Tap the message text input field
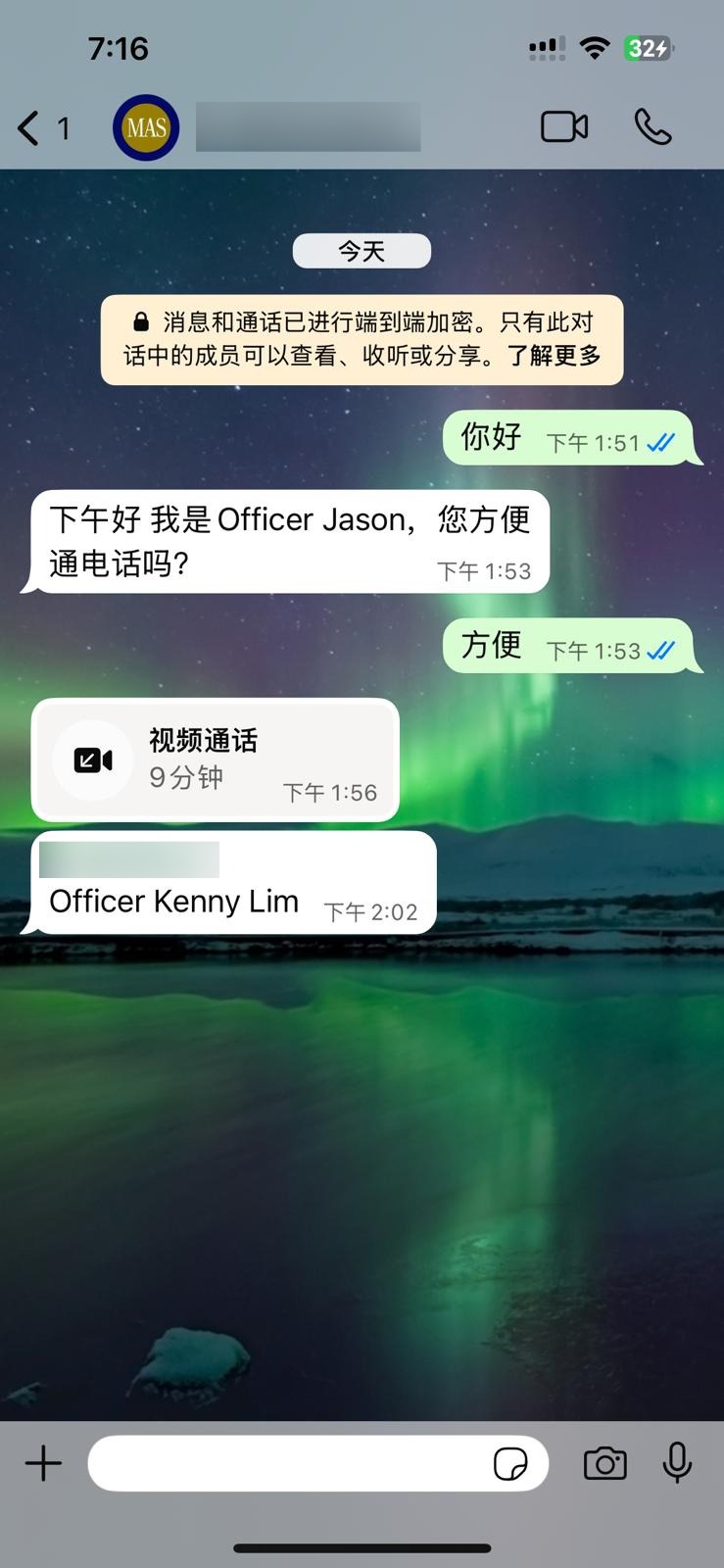Image resolution: width=724 pixels, height=1568 pixels. [294, 1463]
